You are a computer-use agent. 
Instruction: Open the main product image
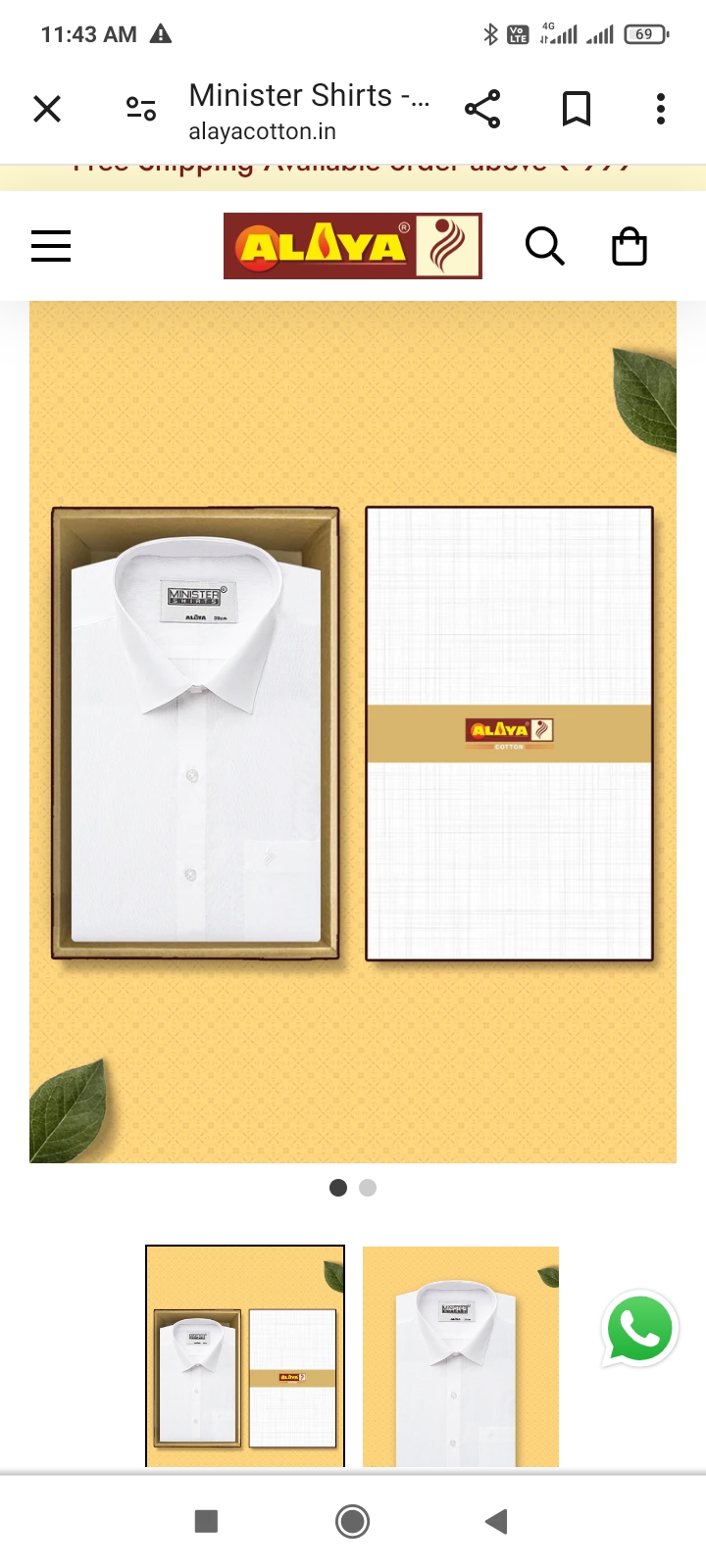tap(353, 731)
